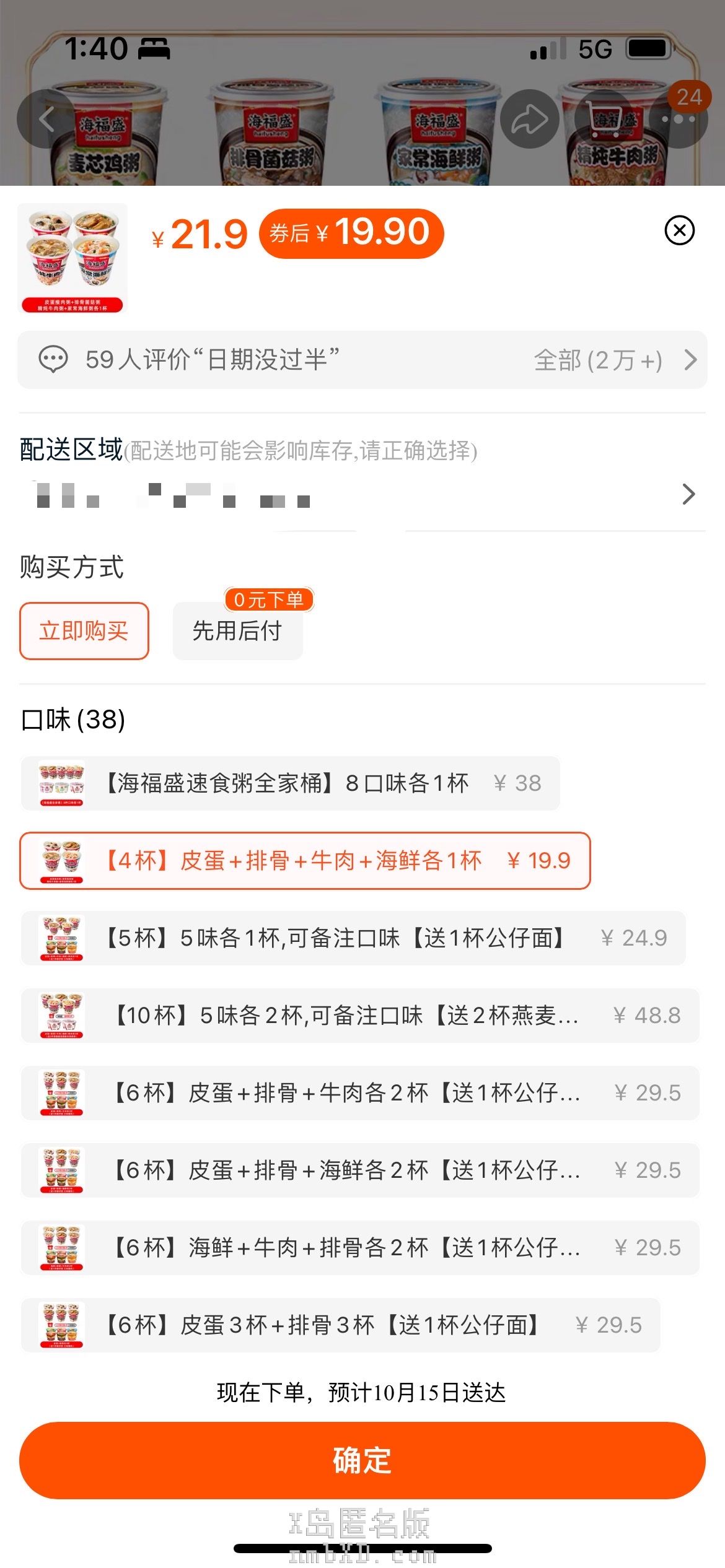Choose 5杯 5味各1杯 option
725x1568 pixels.
pos(353,938)
